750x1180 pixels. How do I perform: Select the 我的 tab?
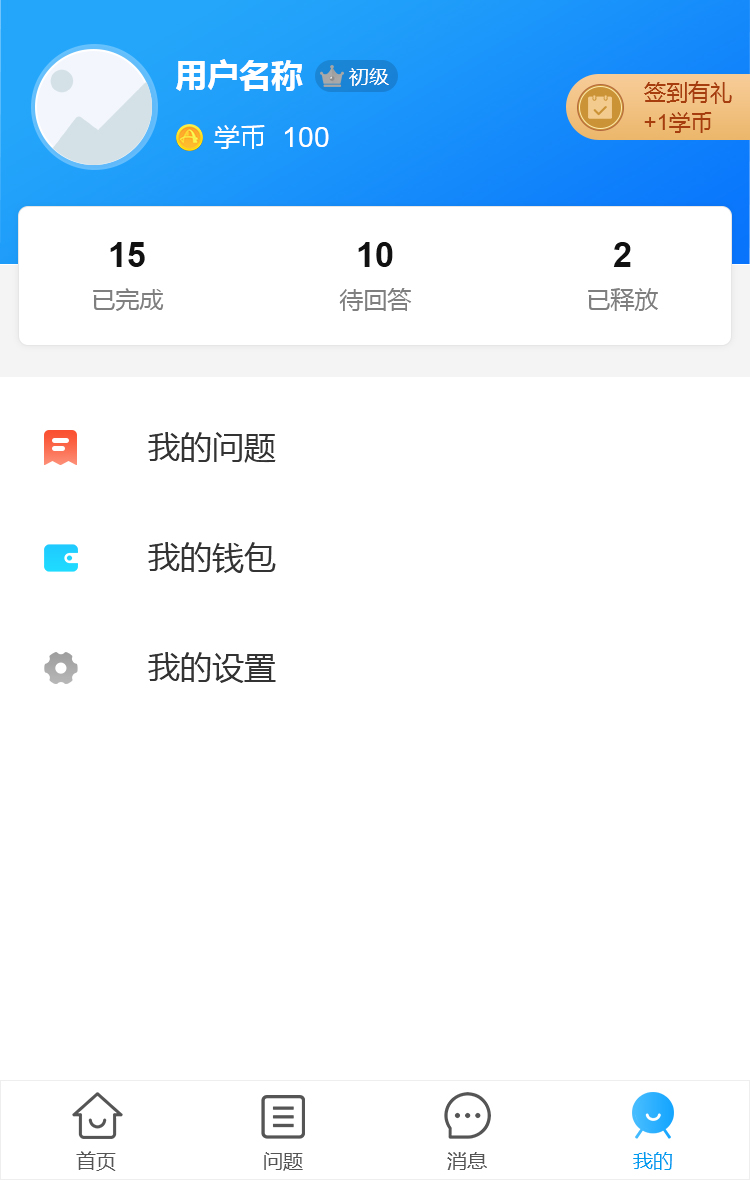[653, 1131]
